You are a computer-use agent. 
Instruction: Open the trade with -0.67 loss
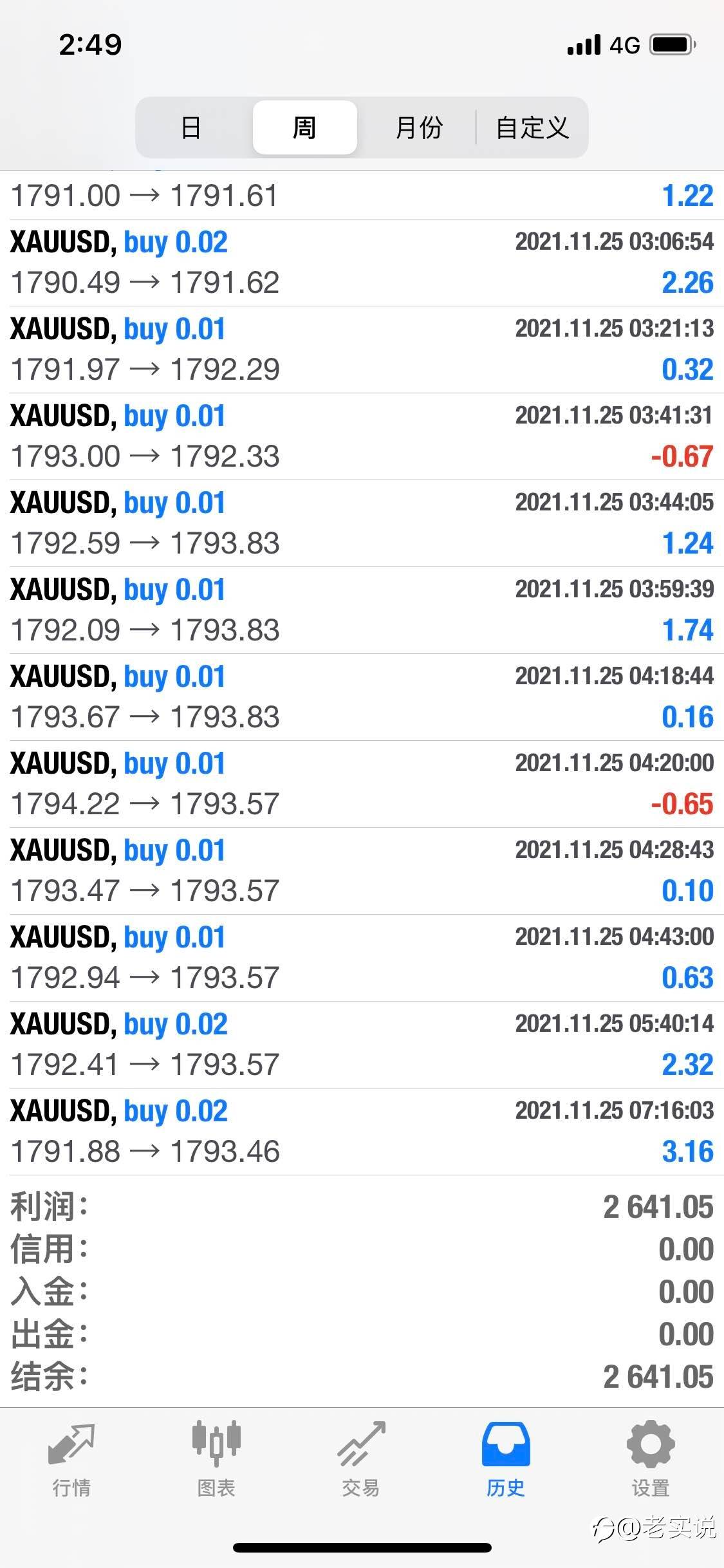point(362,436)
